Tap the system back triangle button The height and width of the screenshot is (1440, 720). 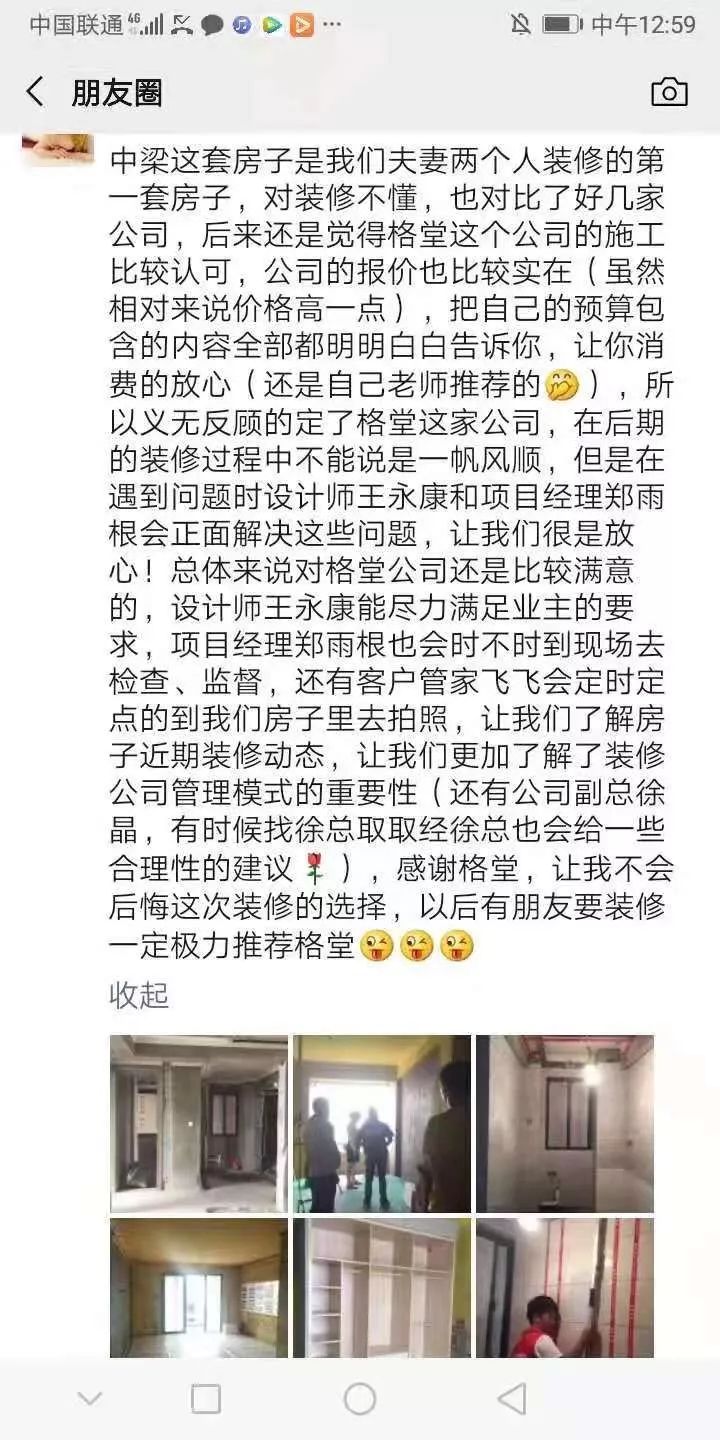[512, 1399]
